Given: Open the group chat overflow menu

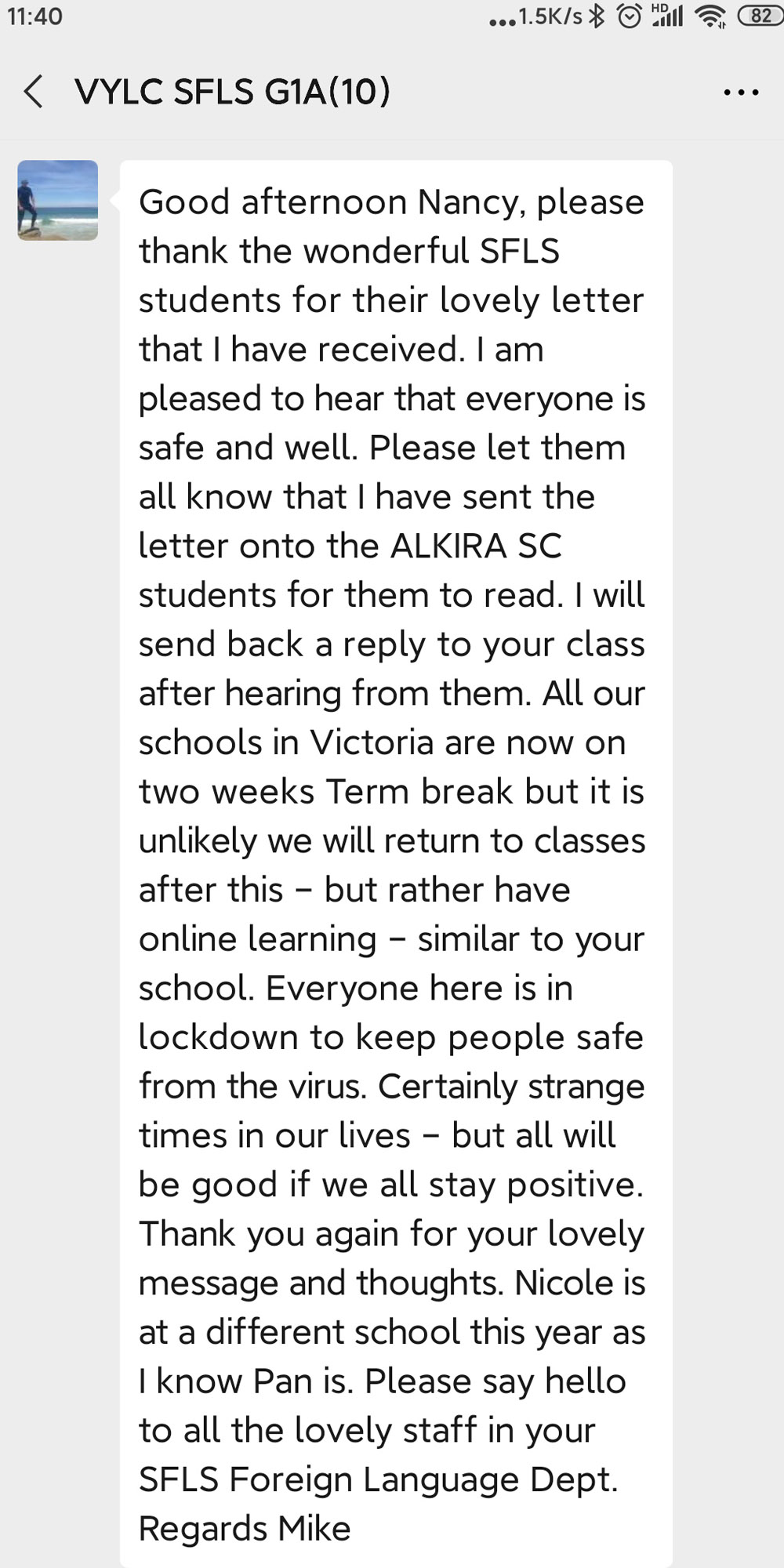Looking at the screenshot, I should click(741, 93).
